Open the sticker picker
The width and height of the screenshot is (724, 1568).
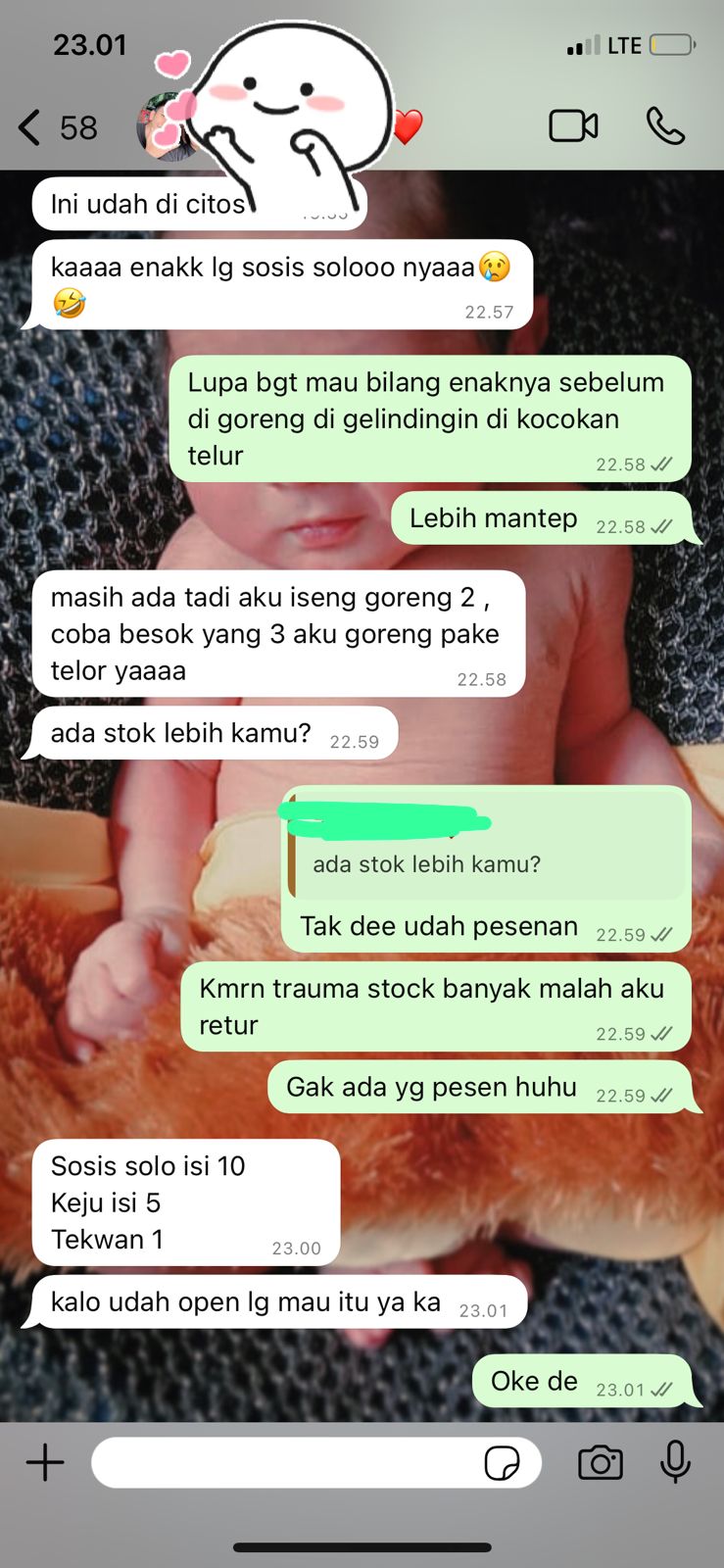pyautogui.click(x=502, y=1463)
